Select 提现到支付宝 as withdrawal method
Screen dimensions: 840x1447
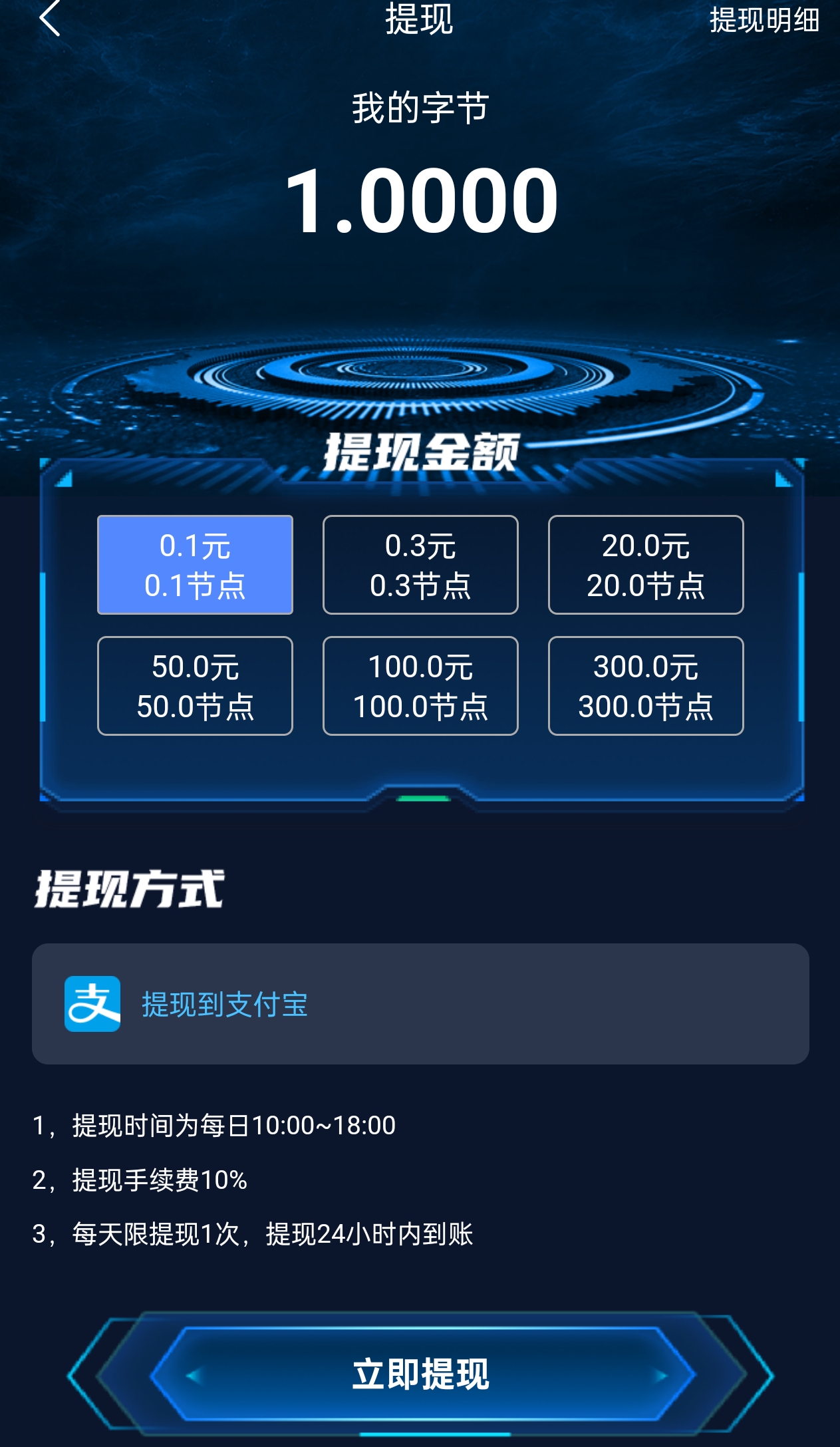(x=420, y=1003)
